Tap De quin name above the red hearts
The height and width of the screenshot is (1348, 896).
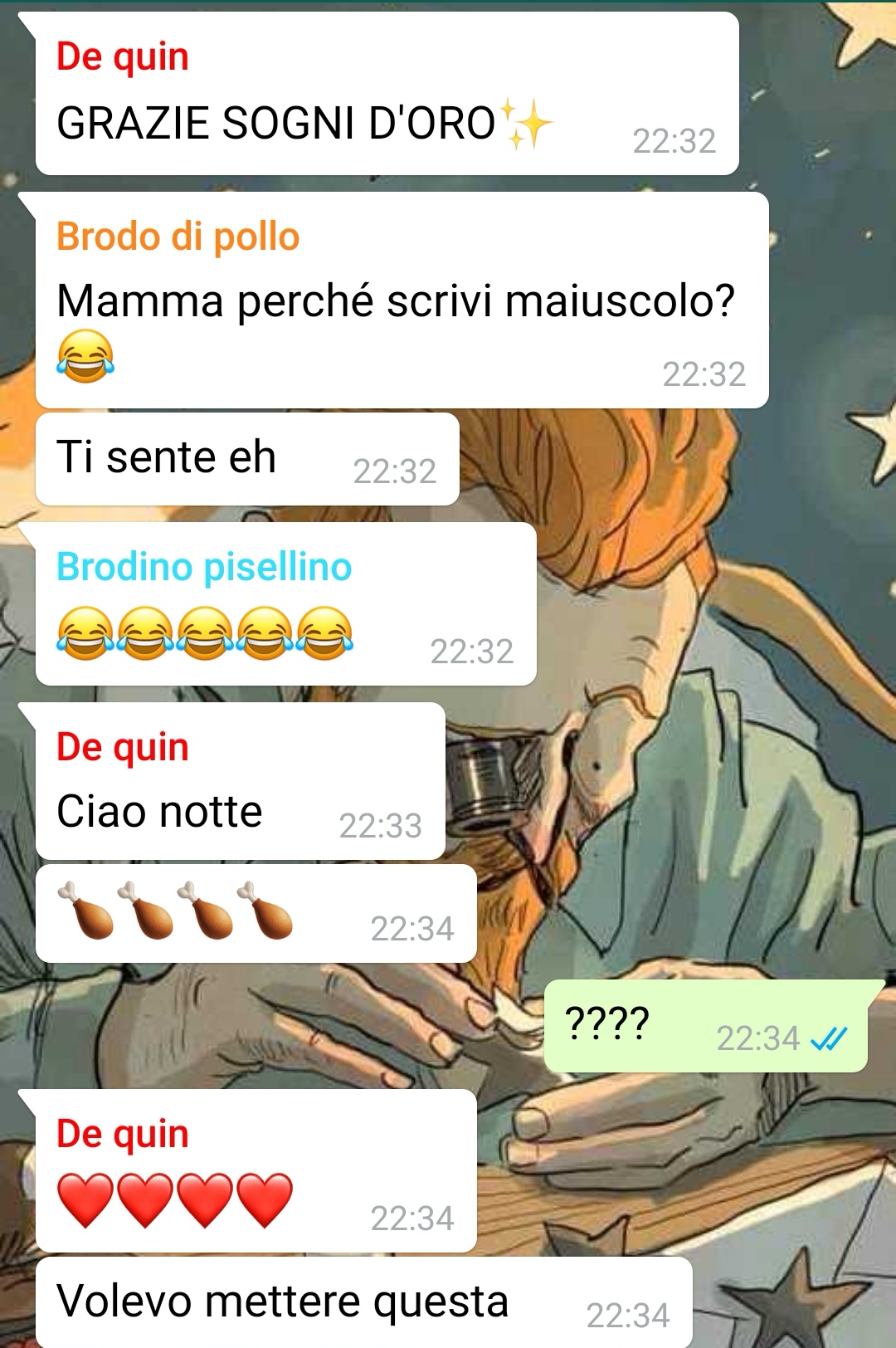123,1135
